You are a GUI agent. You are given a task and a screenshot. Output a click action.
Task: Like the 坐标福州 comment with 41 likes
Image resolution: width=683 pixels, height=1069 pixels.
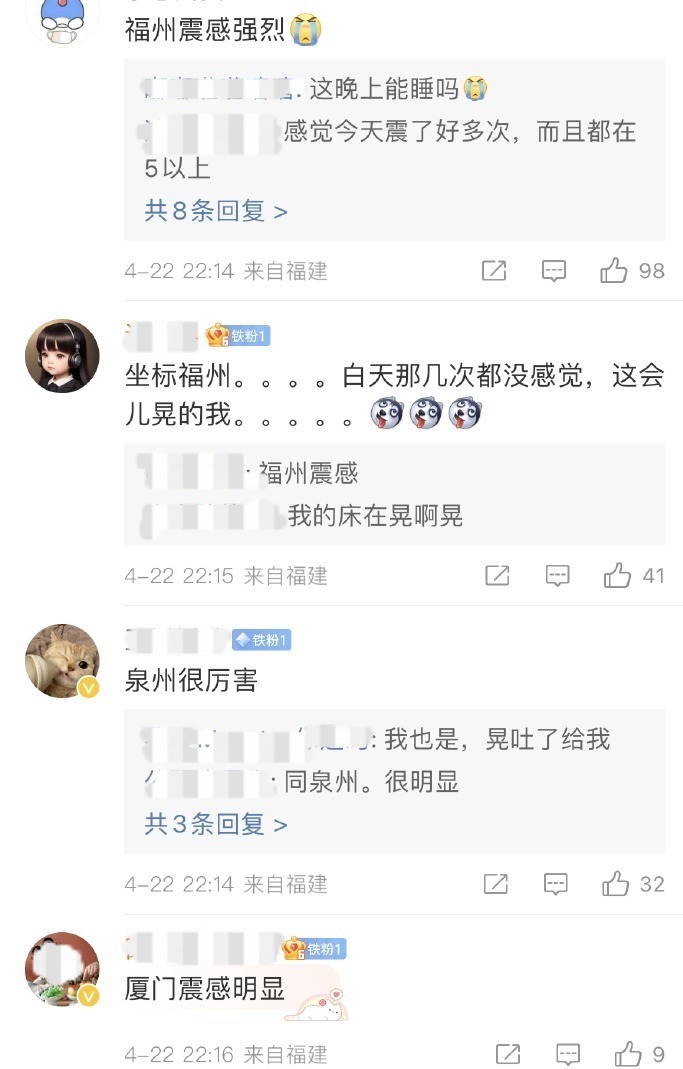(617, 576)
